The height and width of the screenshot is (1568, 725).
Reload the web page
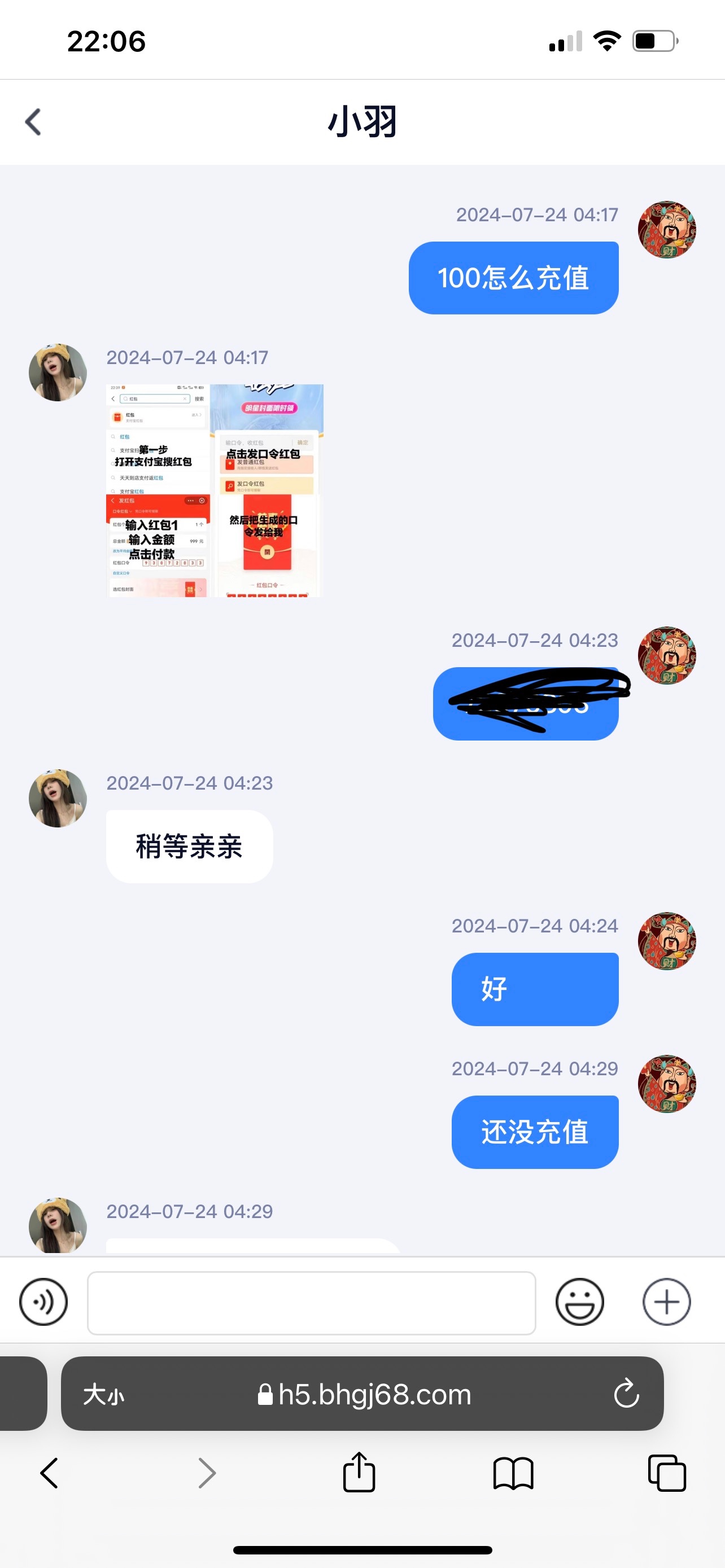pyautogui.click(x=626, y=1394)
